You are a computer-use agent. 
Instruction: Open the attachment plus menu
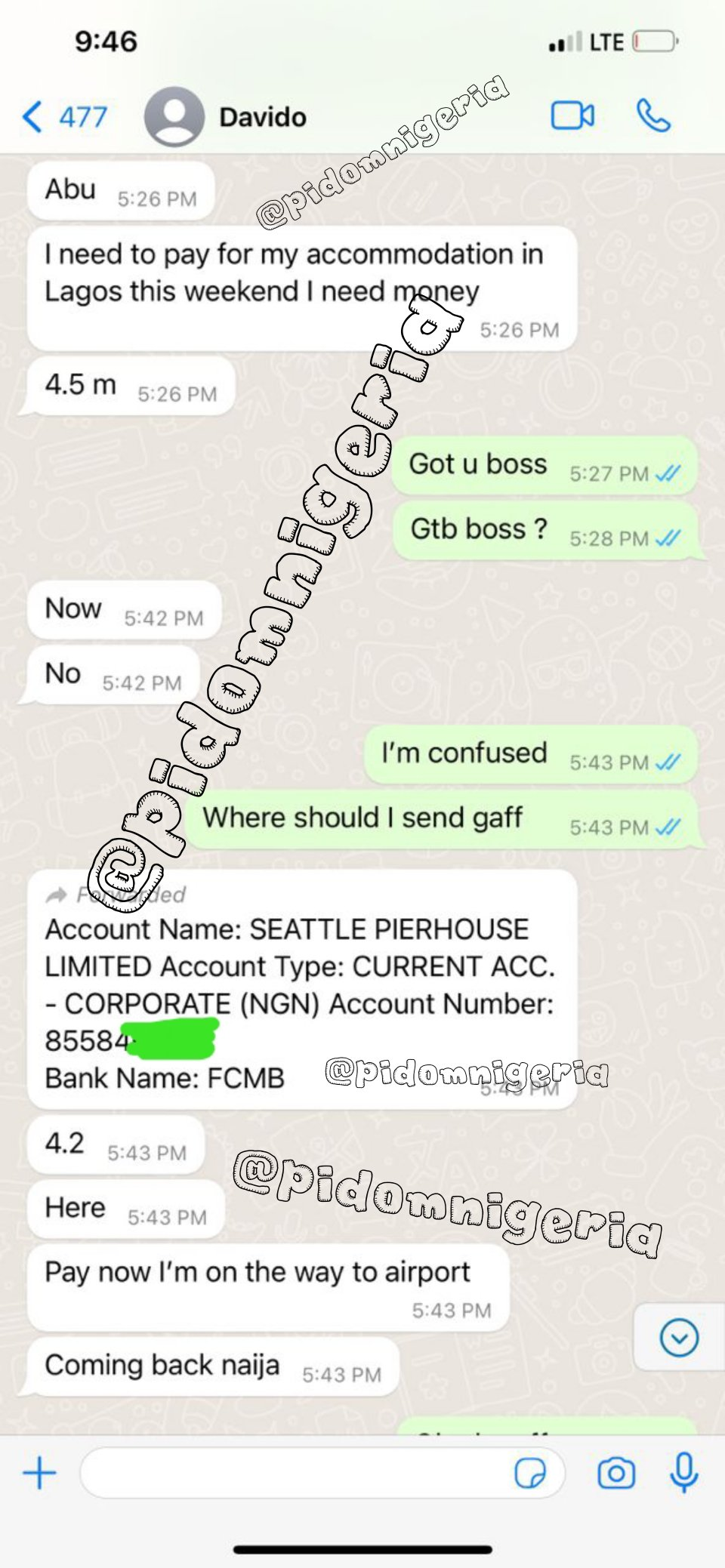click(x=39, y=1473)
